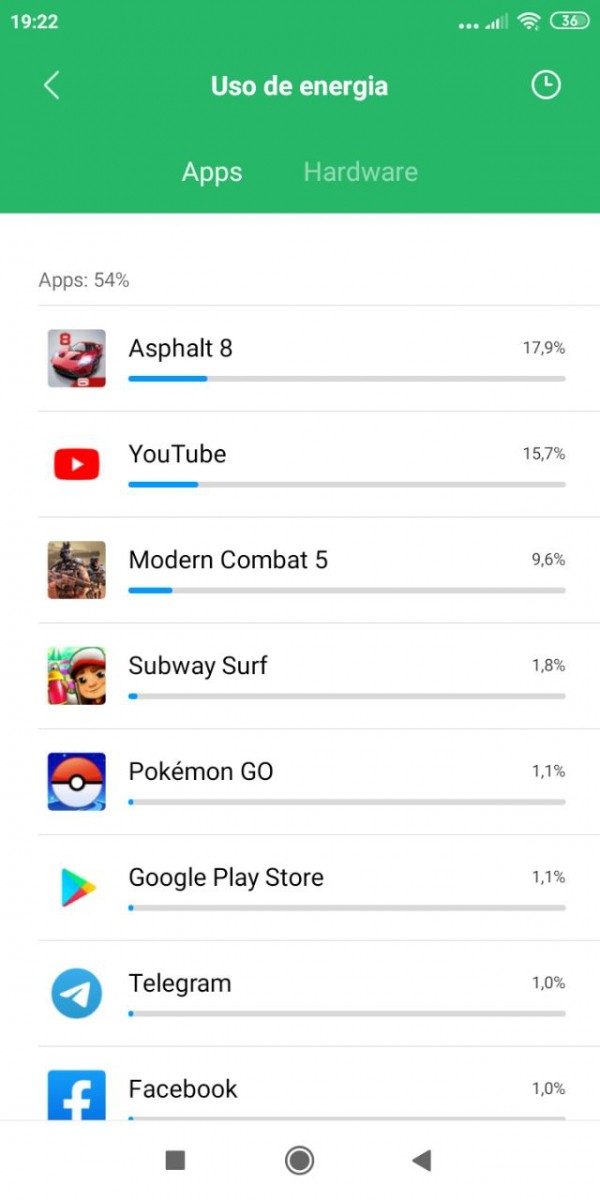Tap the system home button
Image resolution: width=600 pixels, height=1200 pixels.
[x=299, y=1160]
